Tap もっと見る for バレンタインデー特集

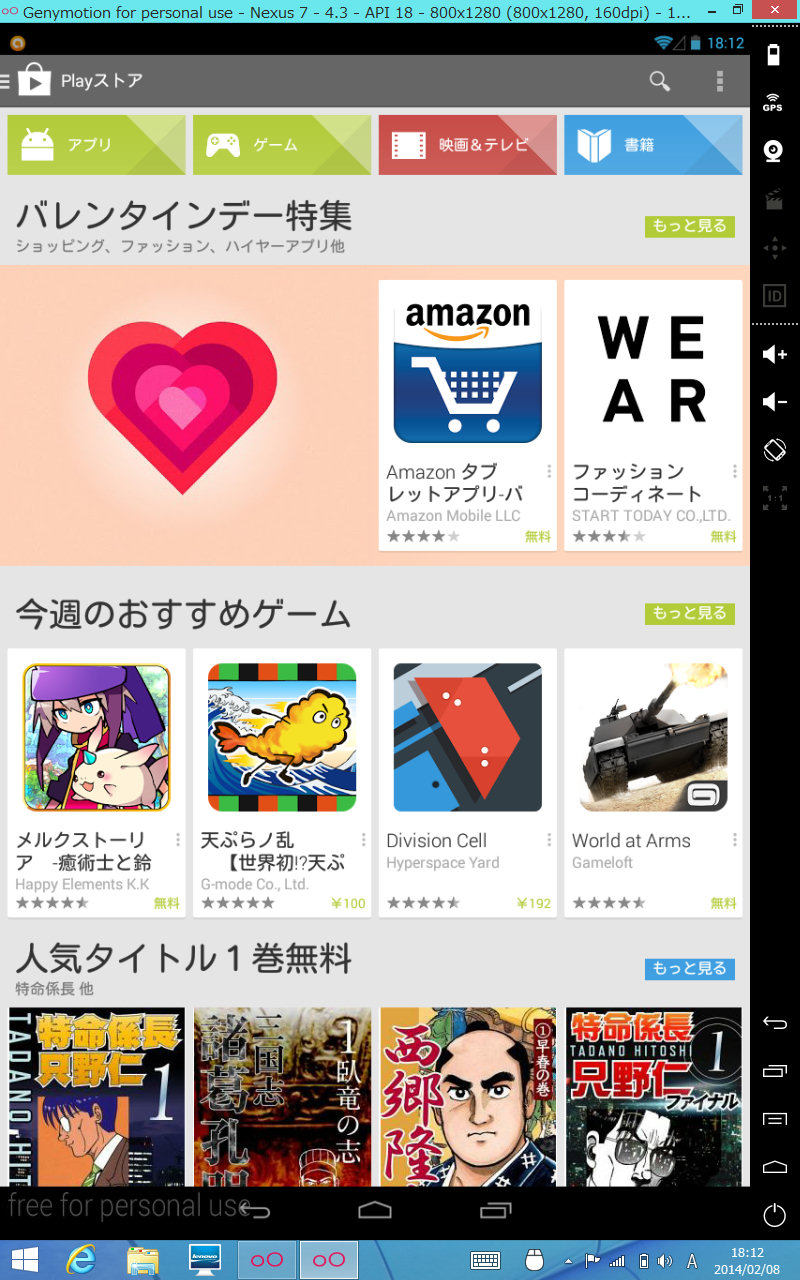pos(690,226)
